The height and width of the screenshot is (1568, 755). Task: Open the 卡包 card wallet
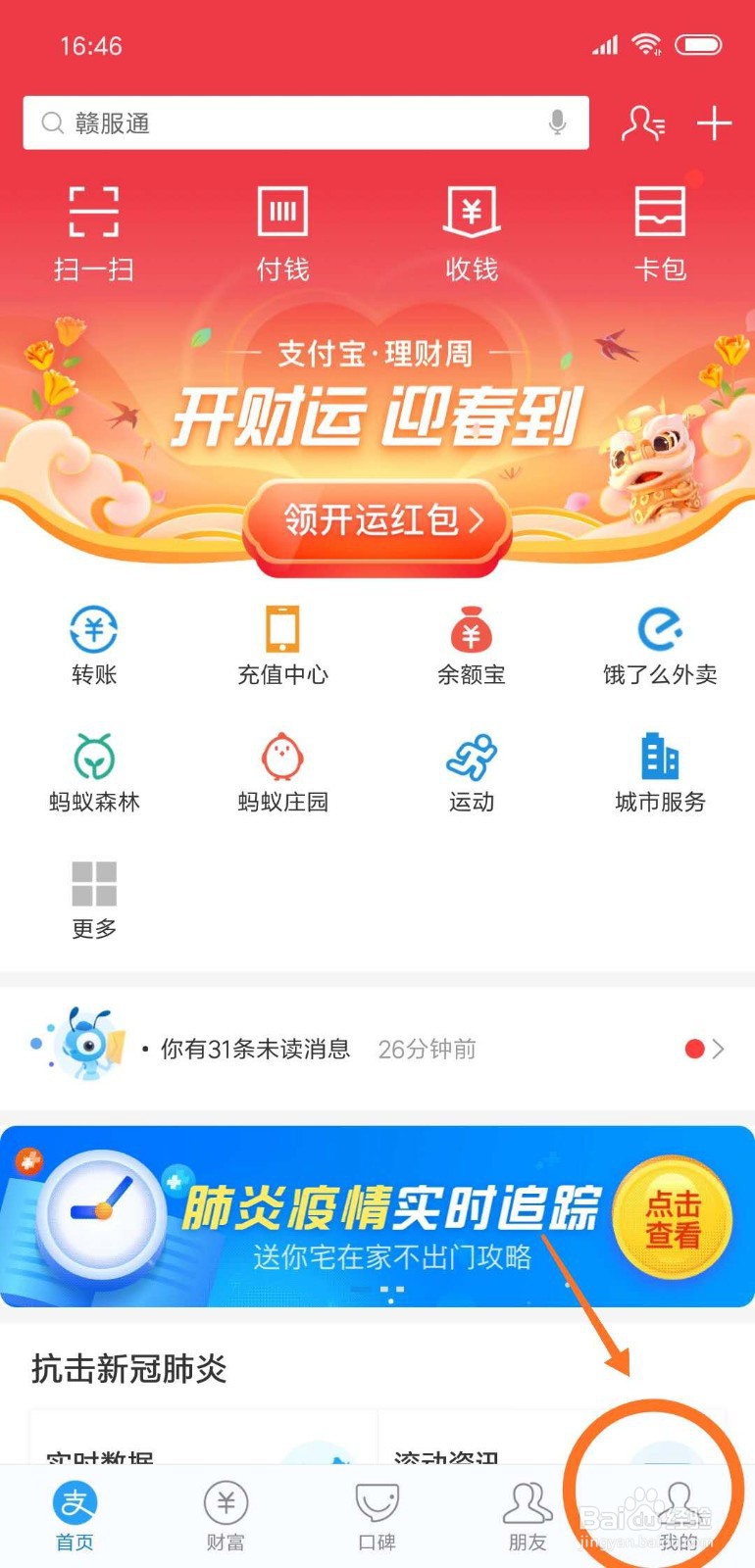pos(661,233)
